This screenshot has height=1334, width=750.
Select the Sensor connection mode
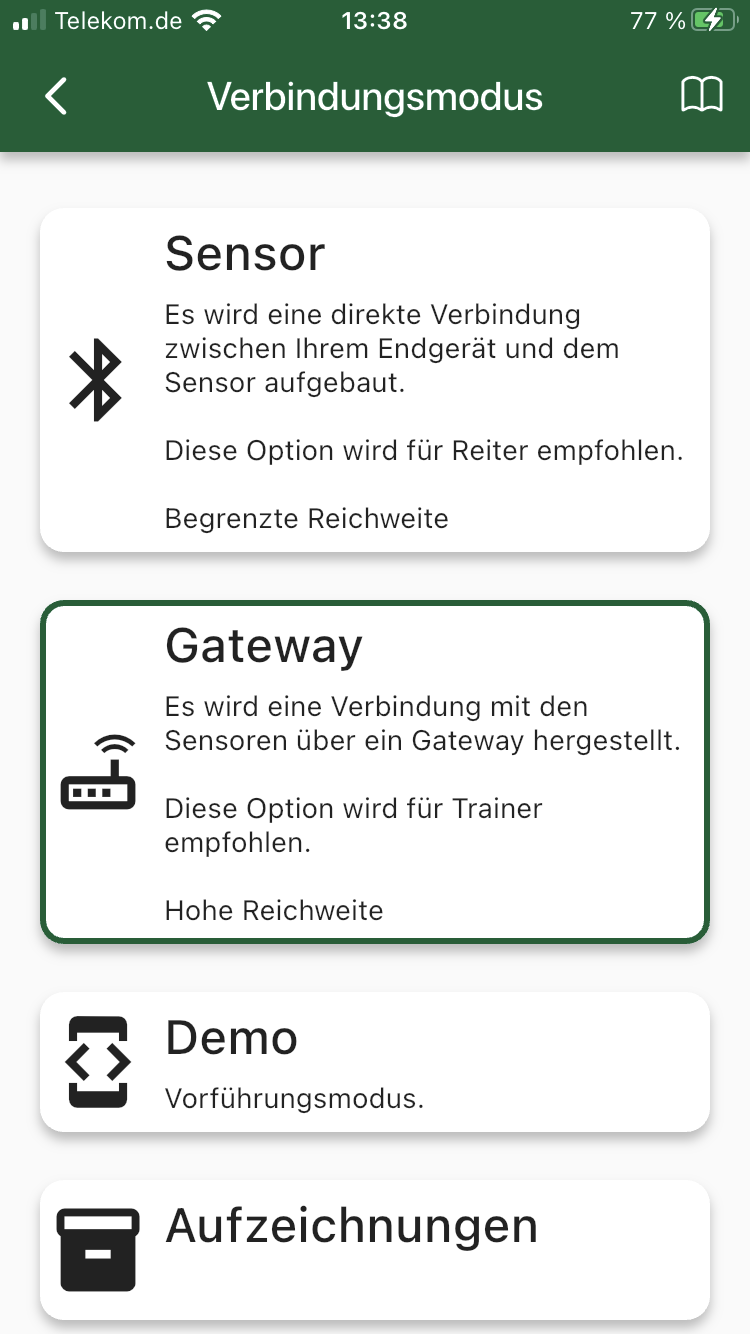(x=375, y=380)
